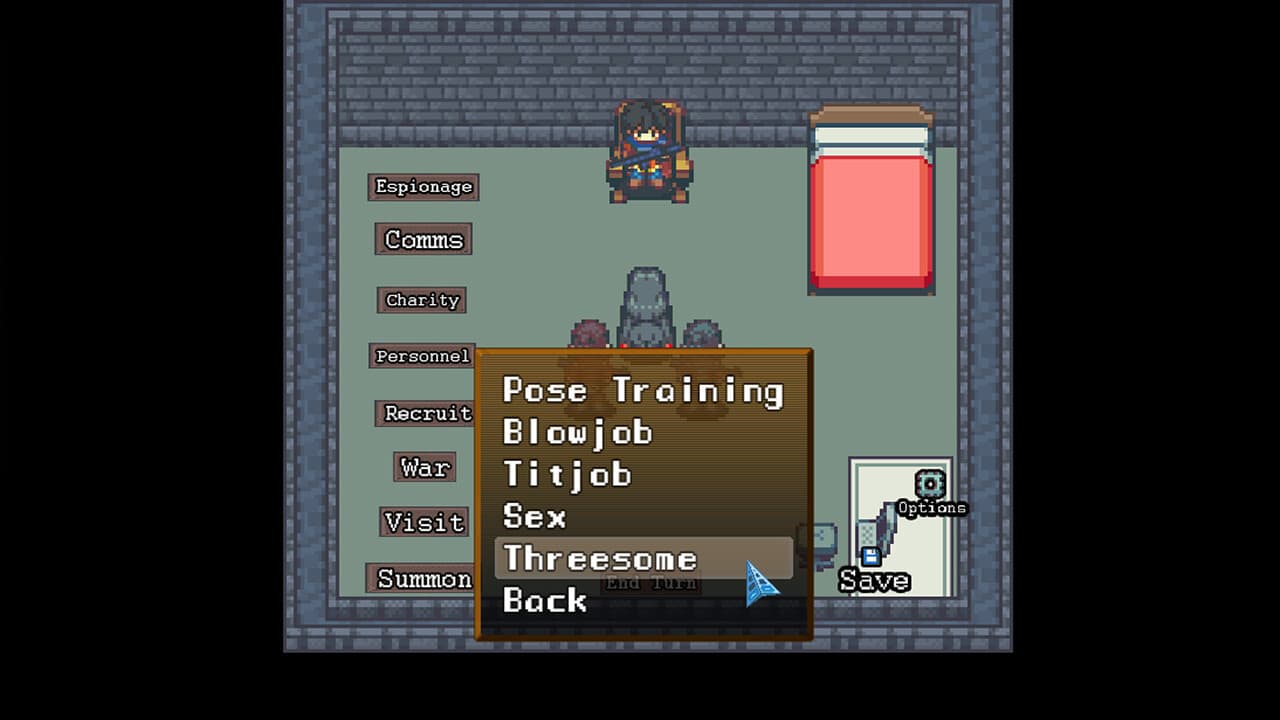
Task: Select the Titjob menu entry
Action: coord(567,474)
